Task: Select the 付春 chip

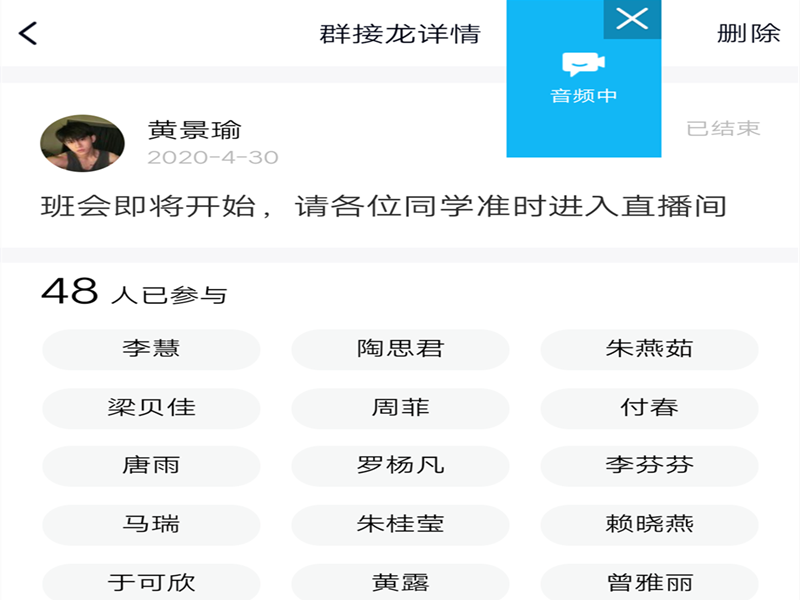Action: pos(649,407)
